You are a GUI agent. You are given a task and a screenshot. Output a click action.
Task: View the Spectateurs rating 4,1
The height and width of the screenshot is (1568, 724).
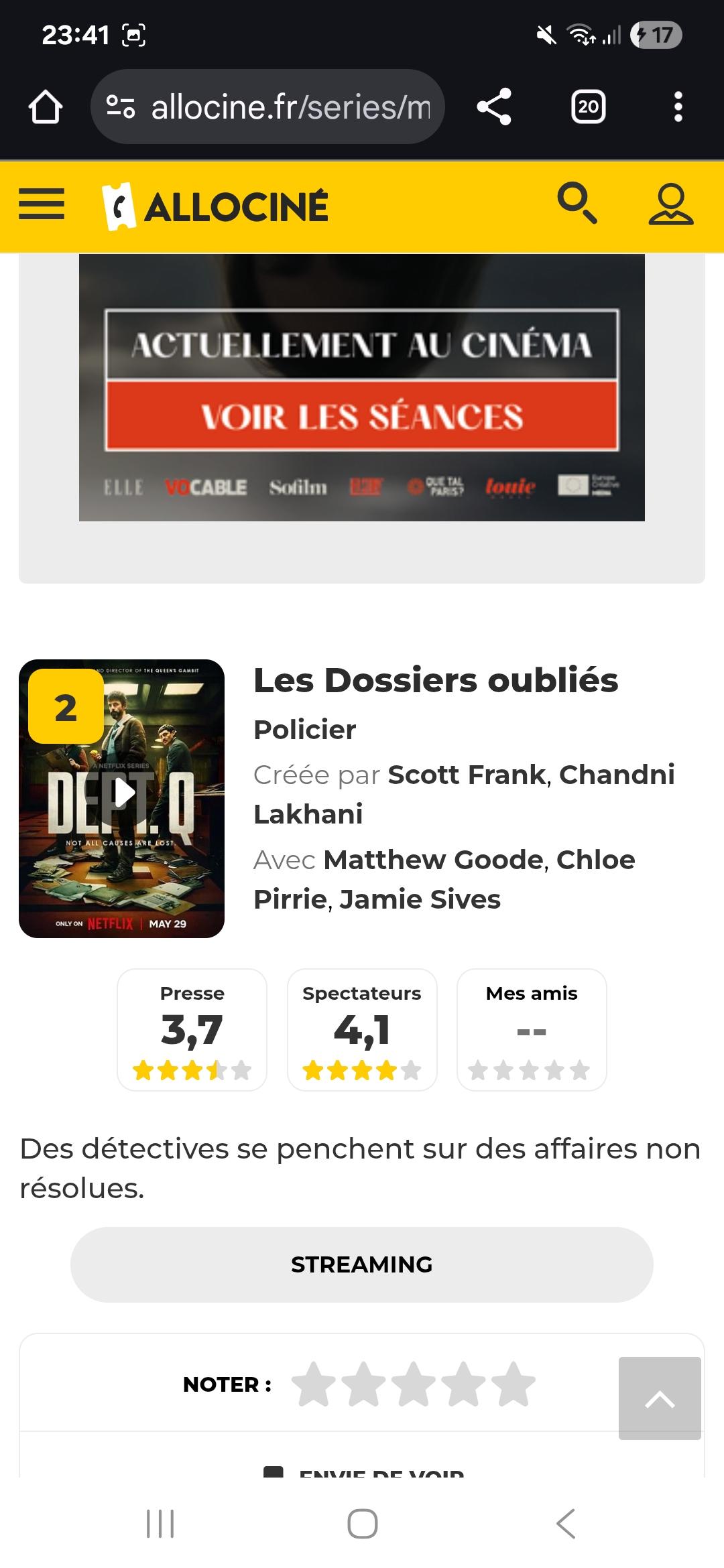click(x=362, y=1030)
